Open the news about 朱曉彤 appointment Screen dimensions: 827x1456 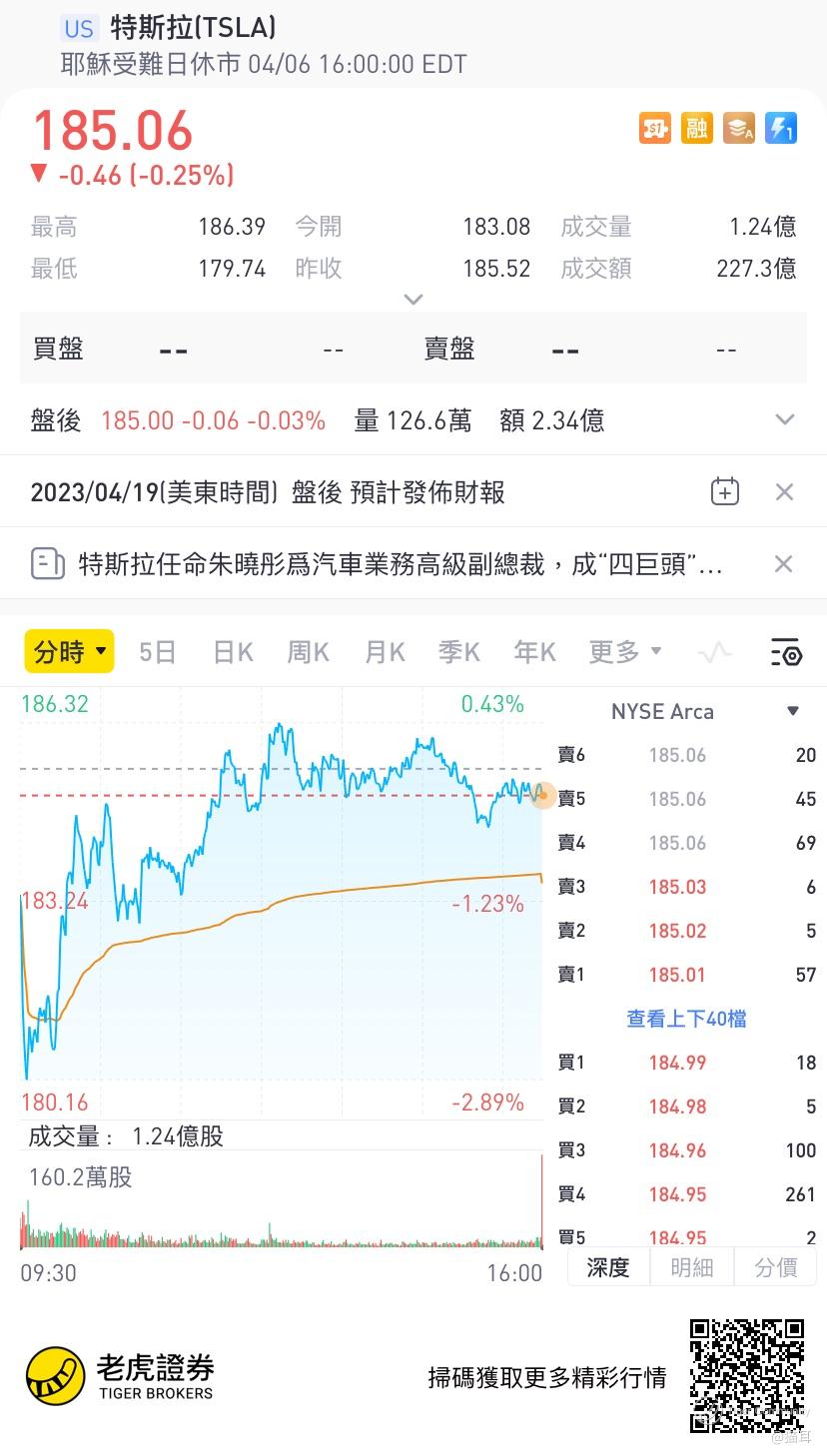tap(400, 564)
